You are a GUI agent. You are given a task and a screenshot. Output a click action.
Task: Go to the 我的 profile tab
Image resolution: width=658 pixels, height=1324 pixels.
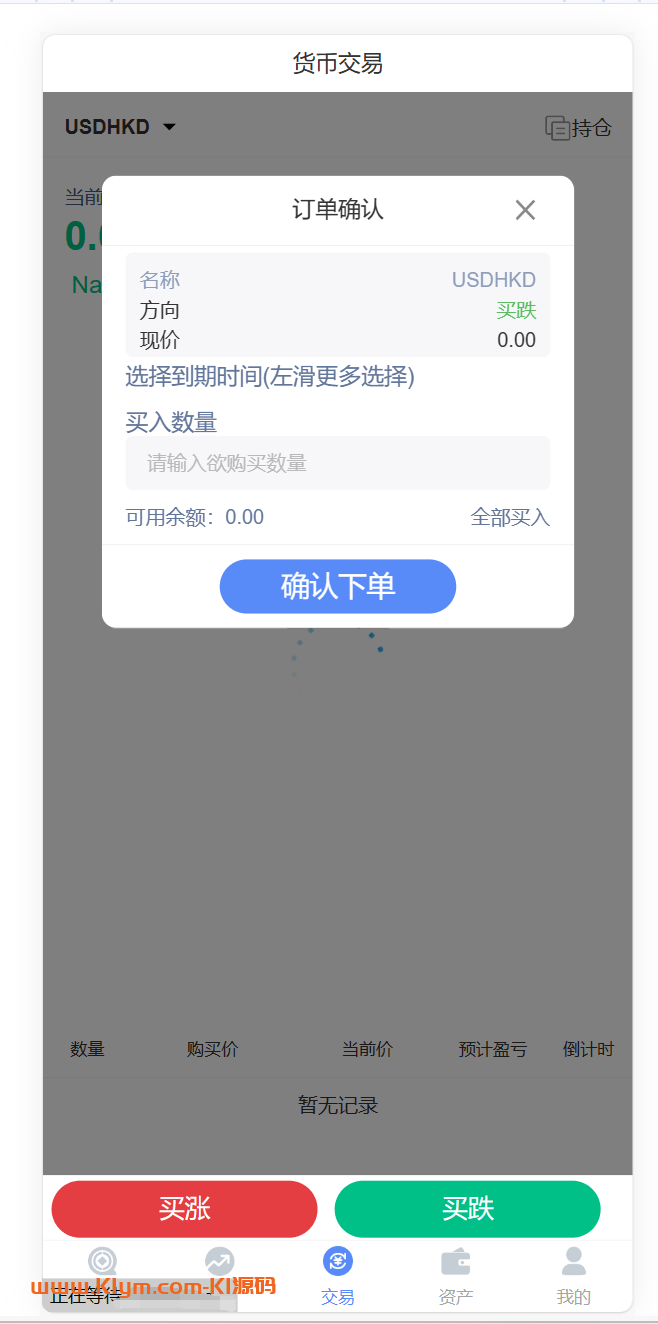pos(574,1275)
